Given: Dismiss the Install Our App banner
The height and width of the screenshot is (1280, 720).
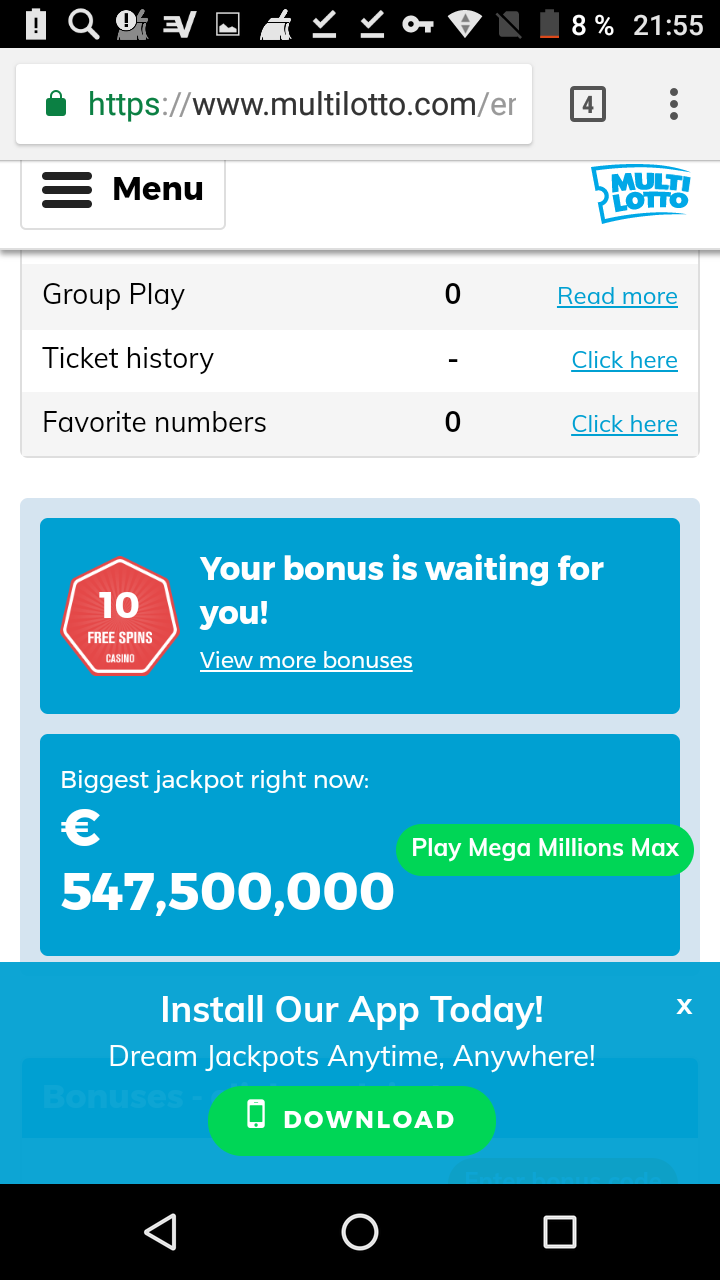Looking at the screenshot, I should coord(684,1006).
